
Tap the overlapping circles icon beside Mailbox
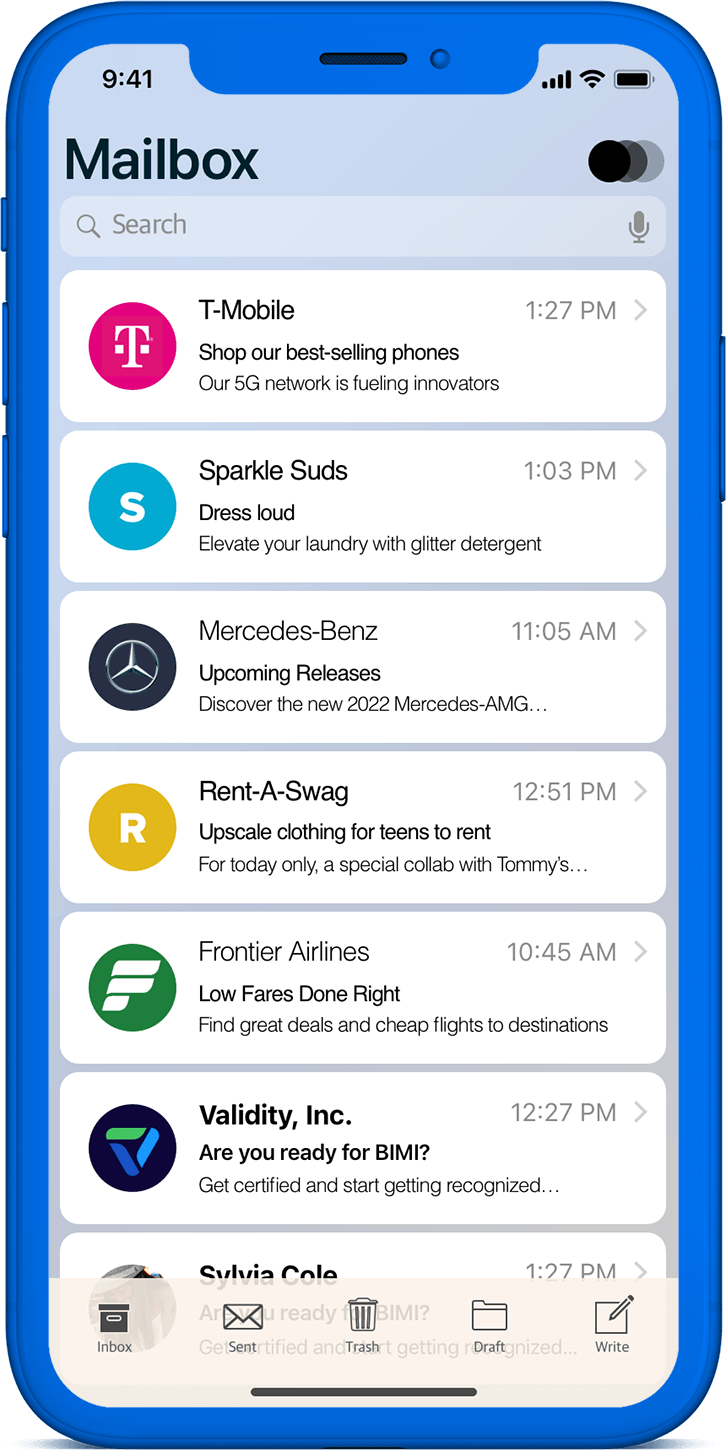(626, 162)
